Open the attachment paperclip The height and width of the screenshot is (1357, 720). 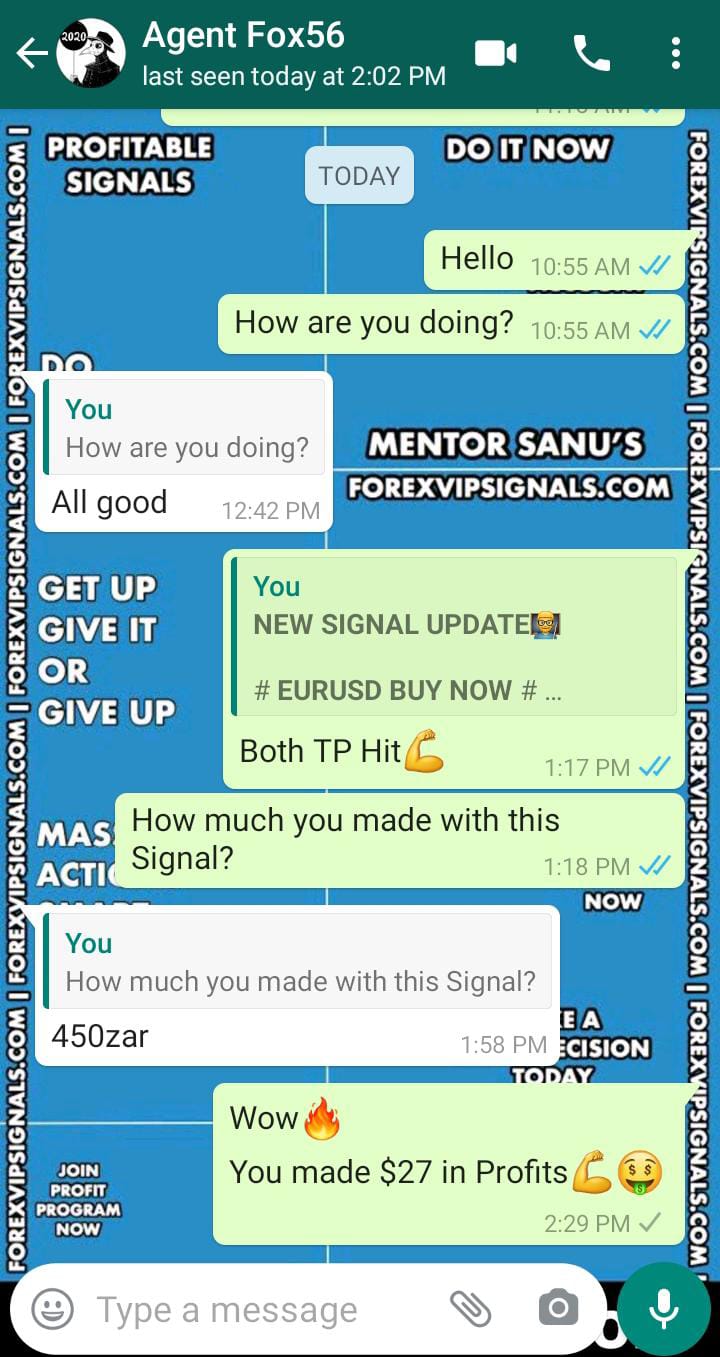coord(469,1308)
